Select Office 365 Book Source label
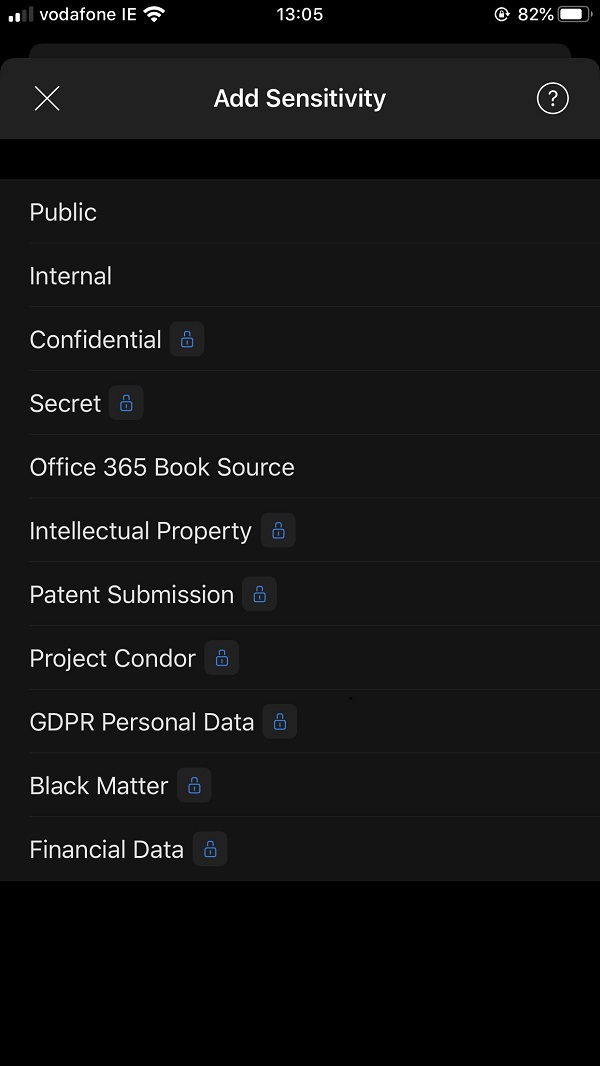Viewport: 600px width, 1066px height. click(x=162, y=467)
